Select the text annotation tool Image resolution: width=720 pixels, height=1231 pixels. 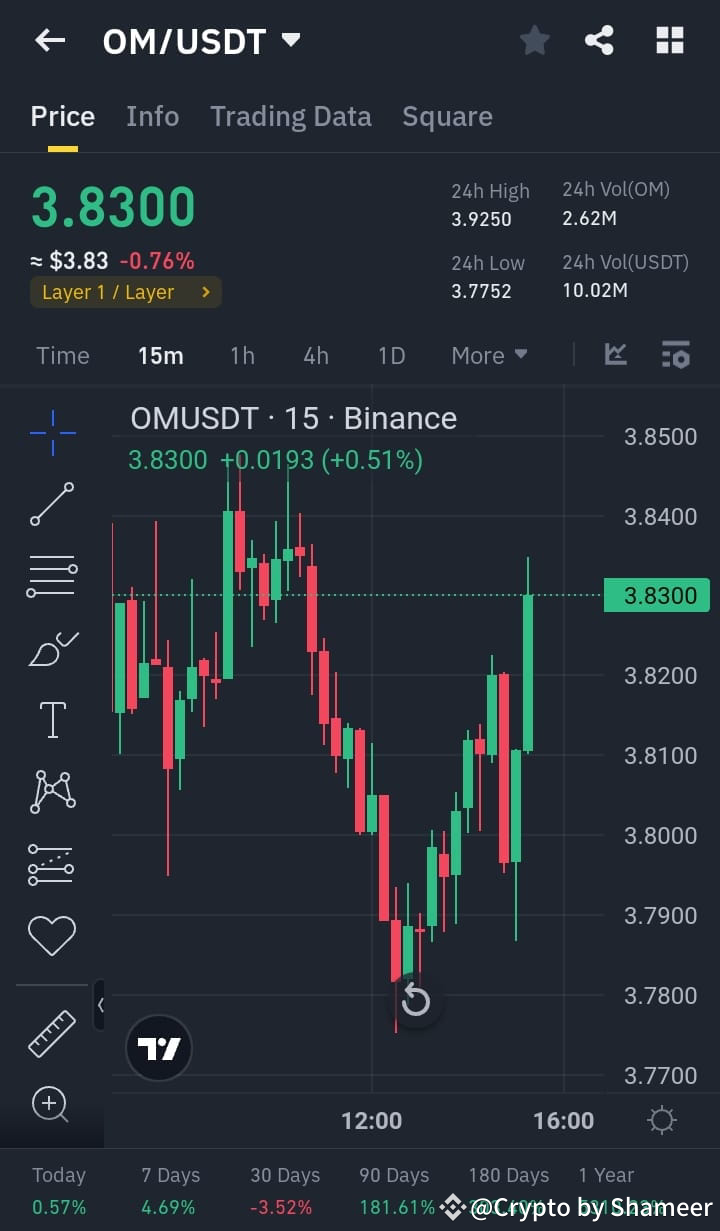pyautogui.click(x=52, y=719)
